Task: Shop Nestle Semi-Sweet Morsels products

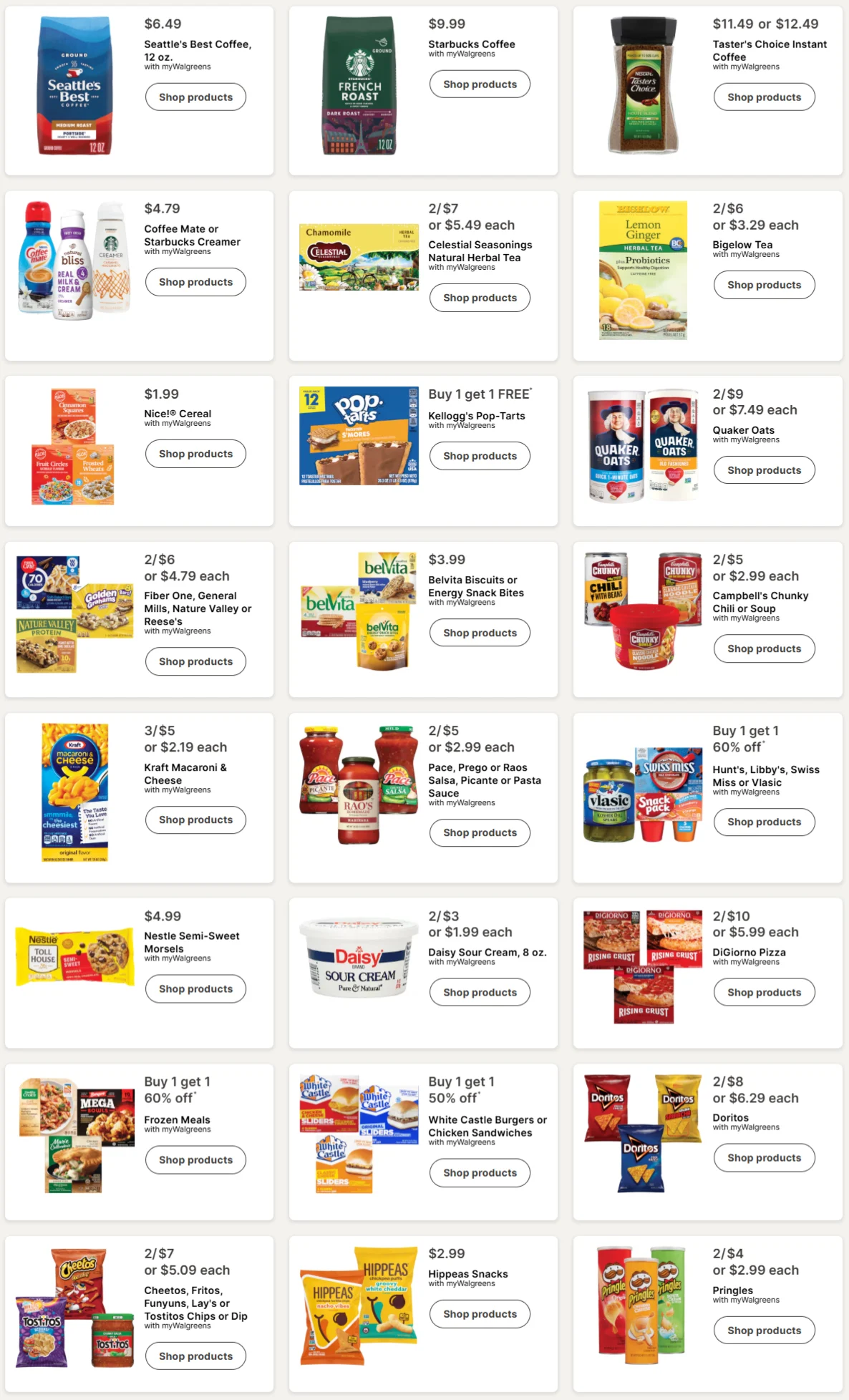Action: (x=195, y=988)
